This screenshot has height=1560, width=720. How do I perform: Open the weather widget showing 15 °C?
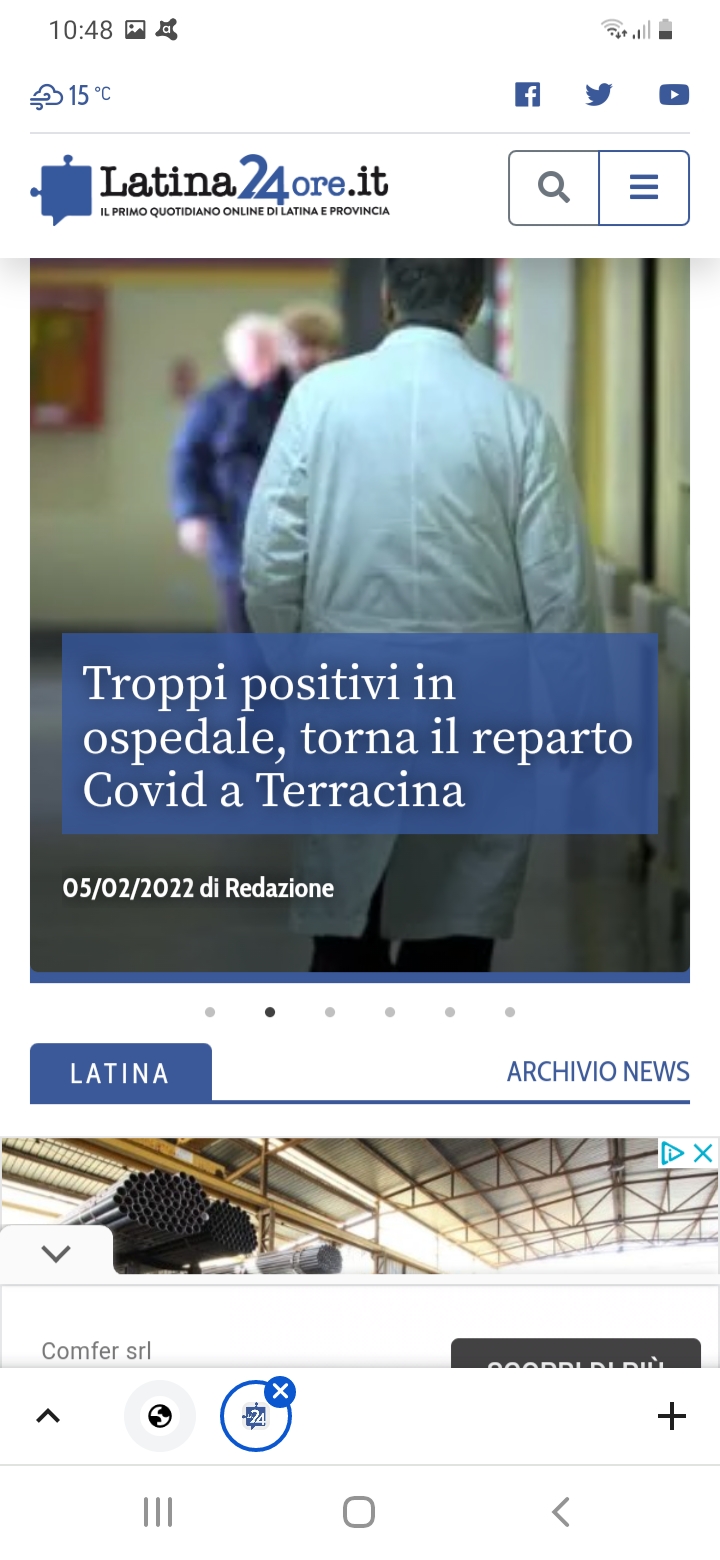(x=70, y=96)
